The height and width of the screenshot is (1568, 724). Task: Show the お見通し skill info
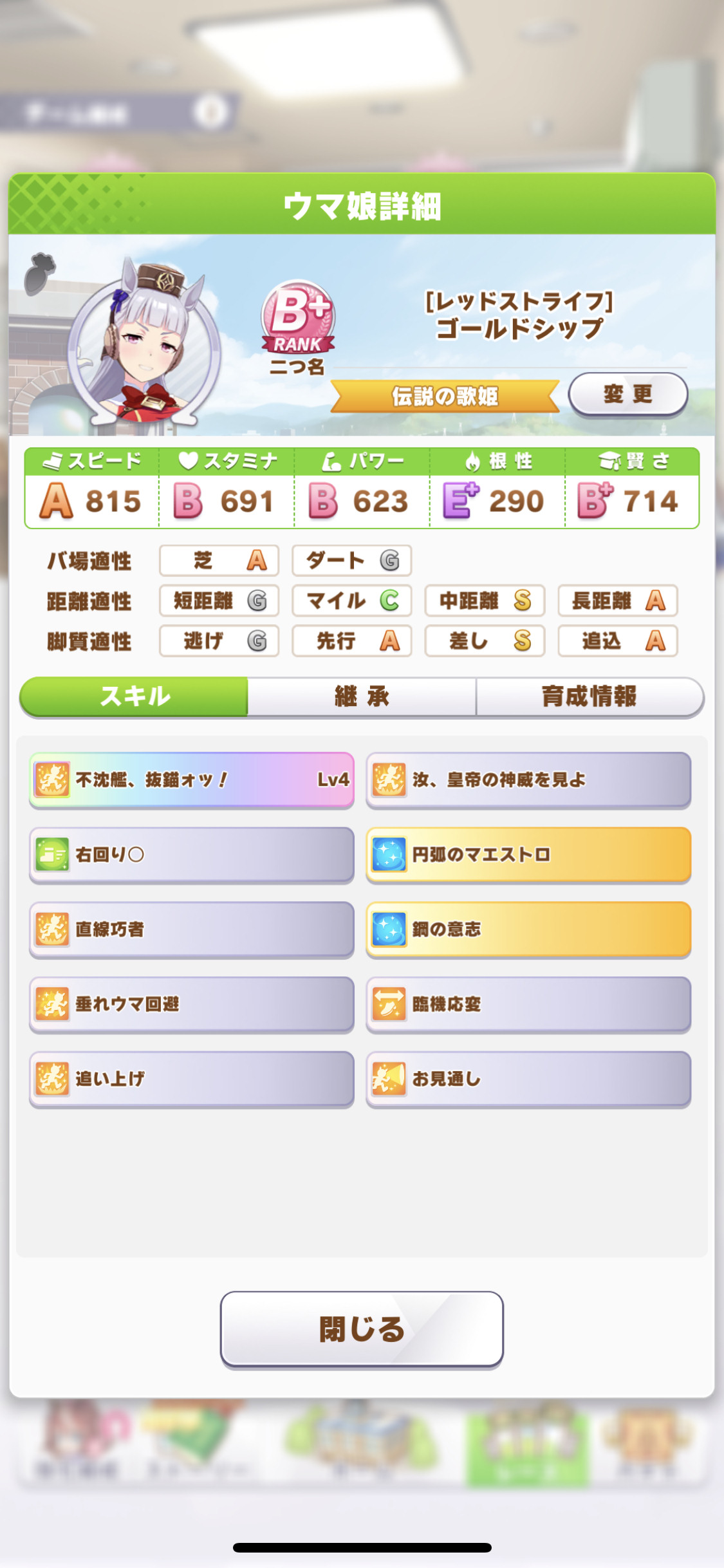coord(528,1078)
